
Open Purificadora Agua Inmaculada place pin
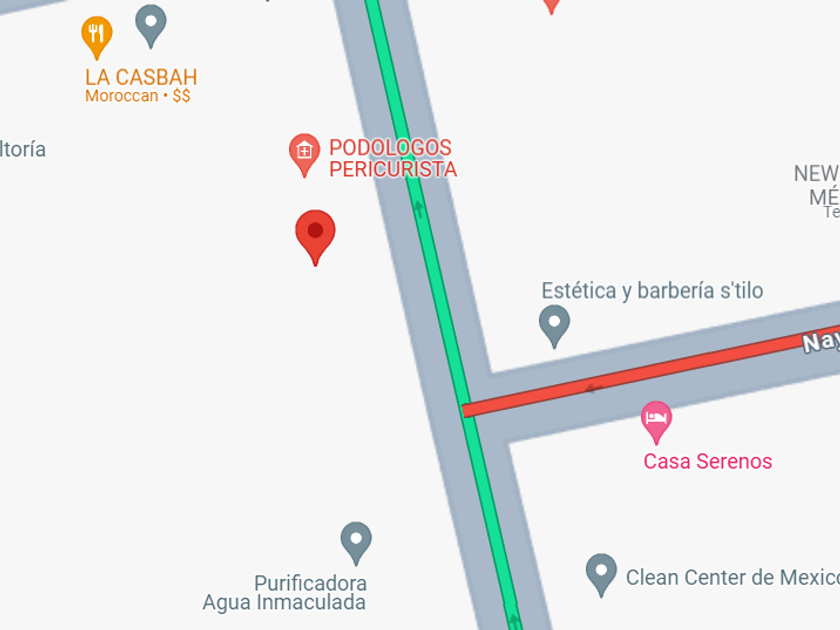[356, 541]
